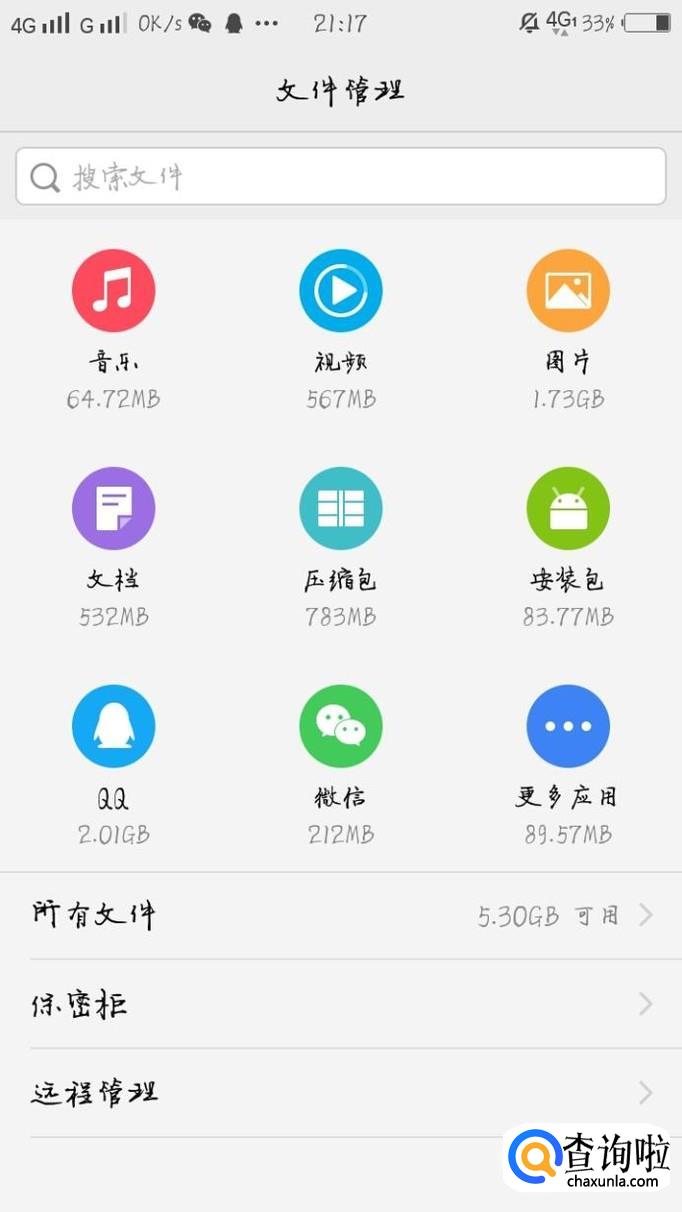Image resolution: width=682 pixels, height=1212 pixels.
Task: Show 更多应用 more apps
Action: pos(568,727)
